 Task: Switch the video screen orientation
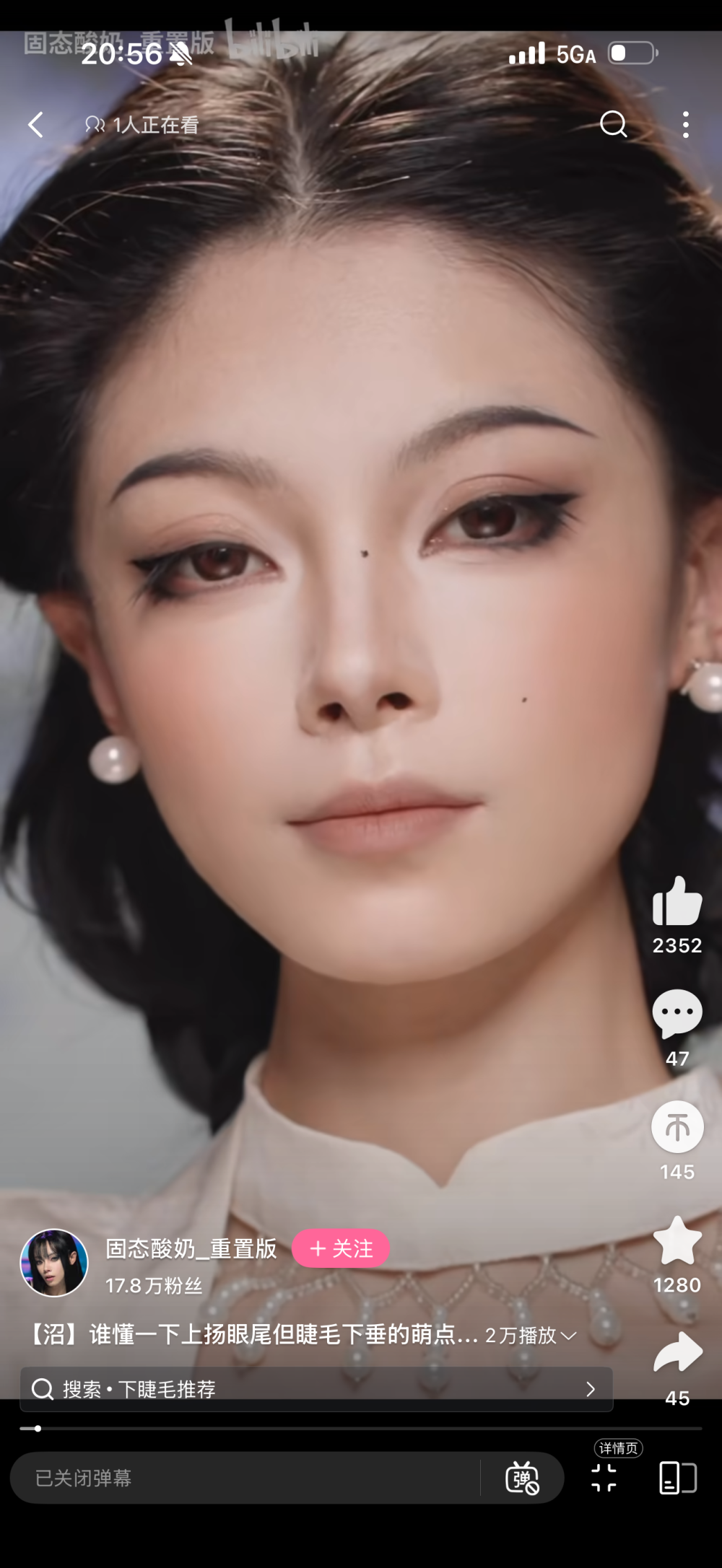click(677, 1477)
